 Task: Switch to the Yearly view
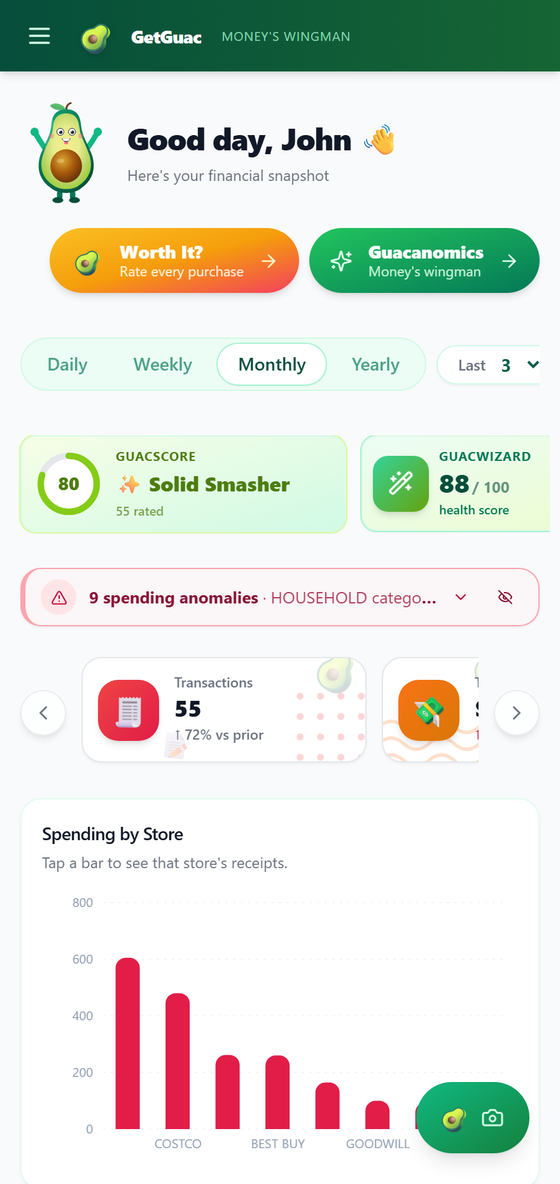click(375, 365)
